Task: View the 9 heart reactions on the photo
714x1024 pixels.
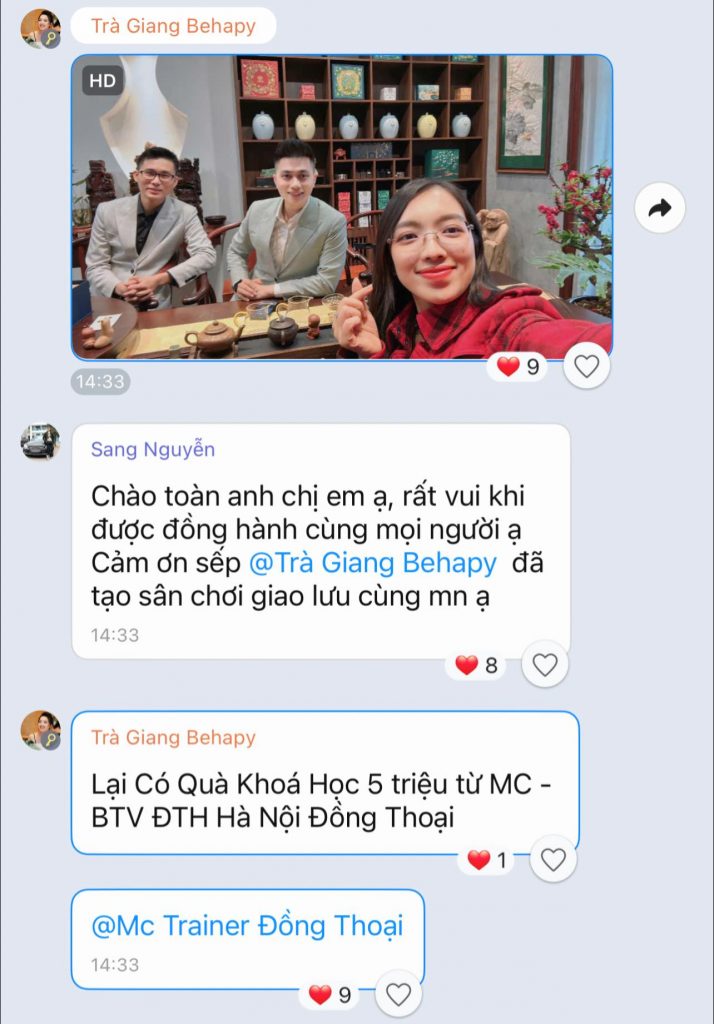Action: [x=519, y=367]
